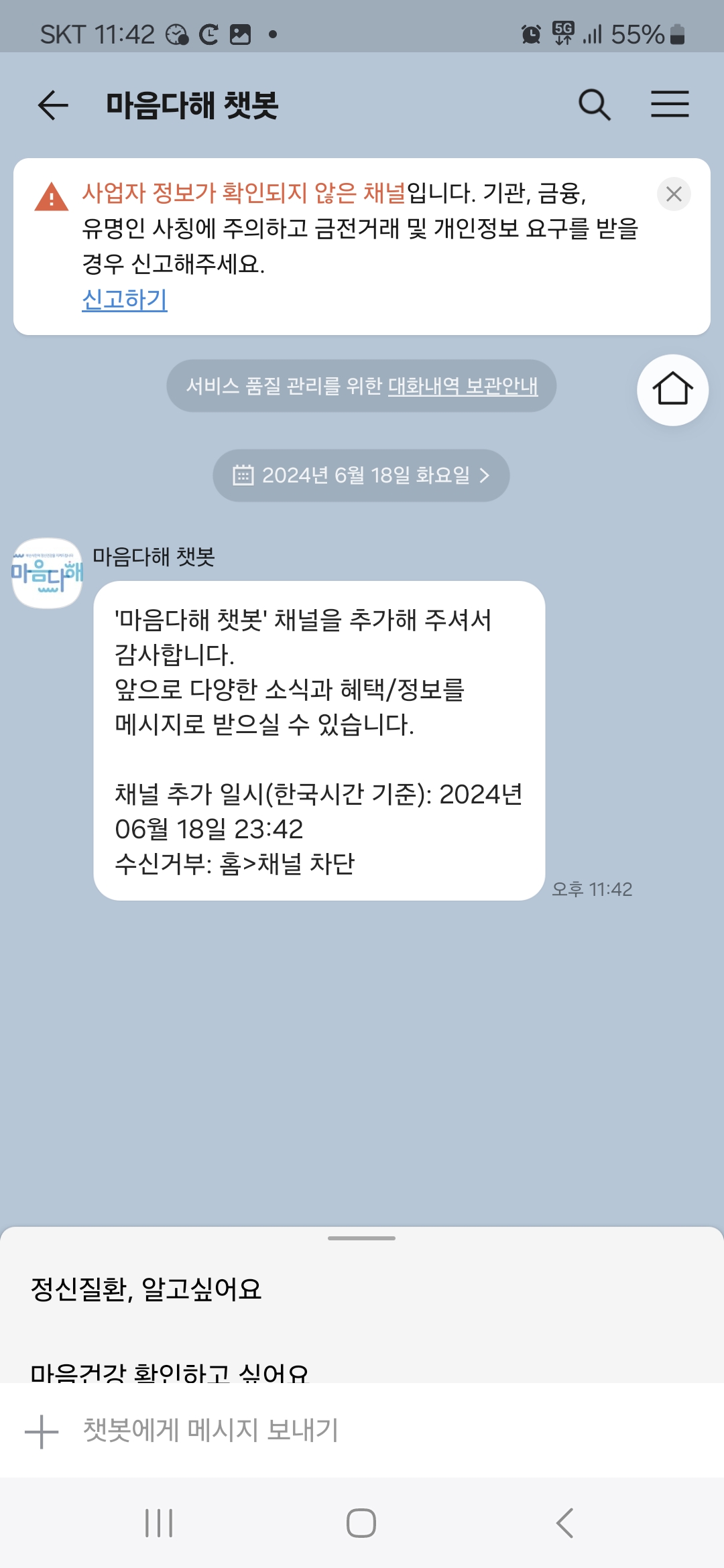This screenshot has width=724, height=1568.
Task: Go back from the 마음다해 챗봇 chat
Action: click(x=53, y=105)
